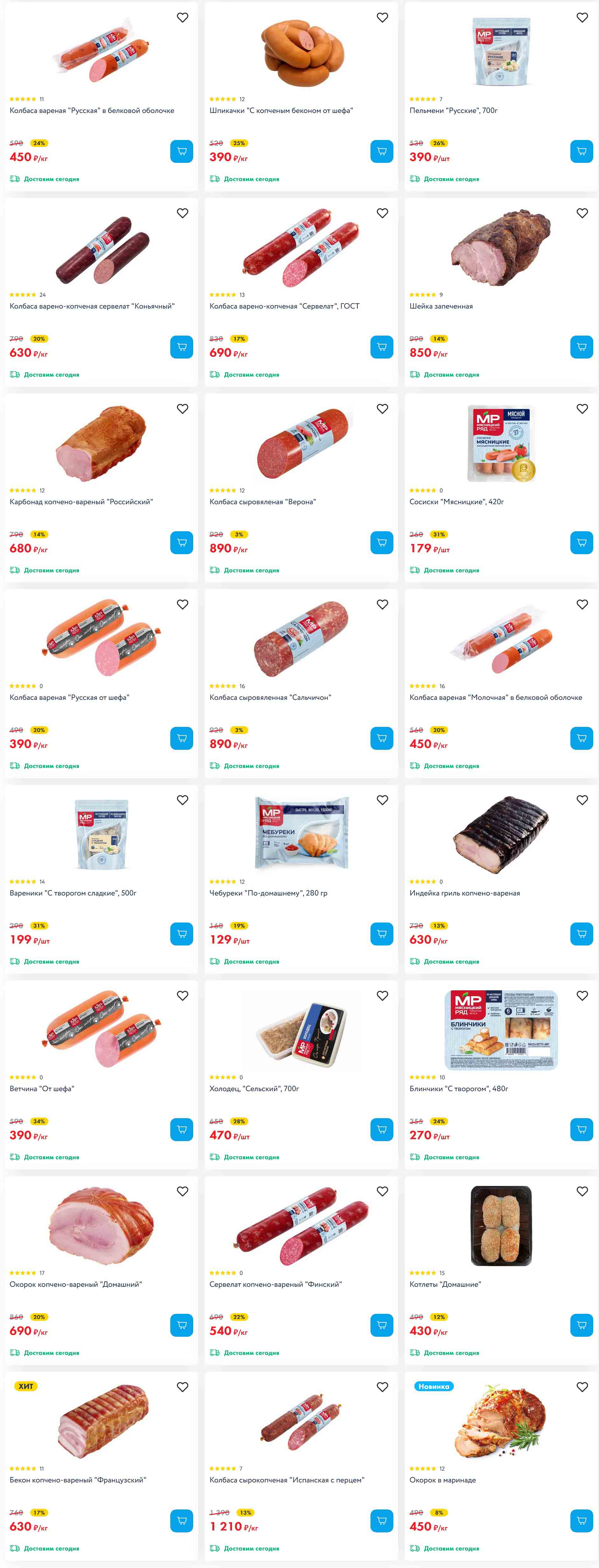Add Бекон копчено-вареный "Французский" to cart

coord(181,1521)
